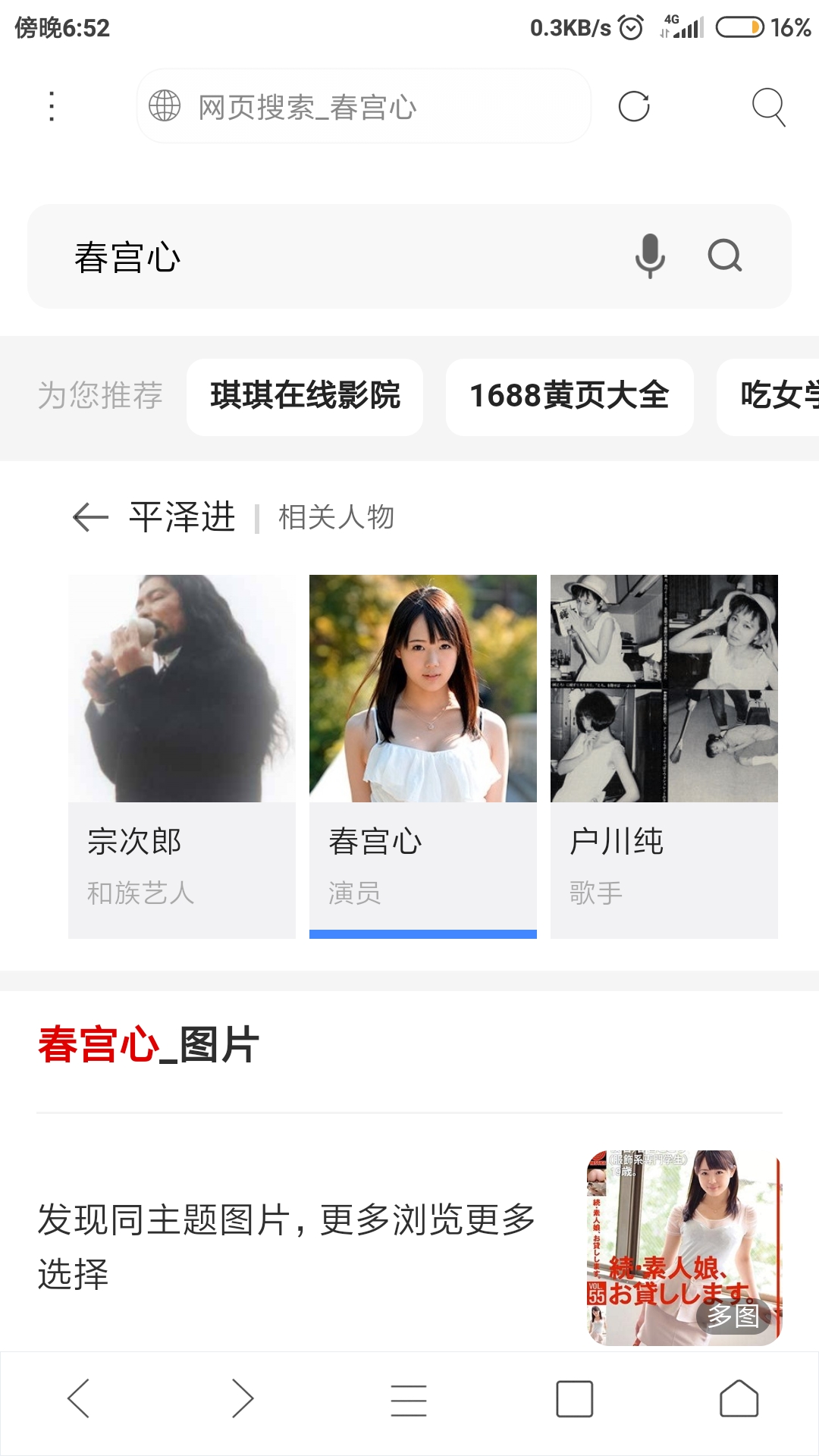This screenshot has width=819, height=1456.
Task: Open the tabs switcher
Action: coord(575,1399)
